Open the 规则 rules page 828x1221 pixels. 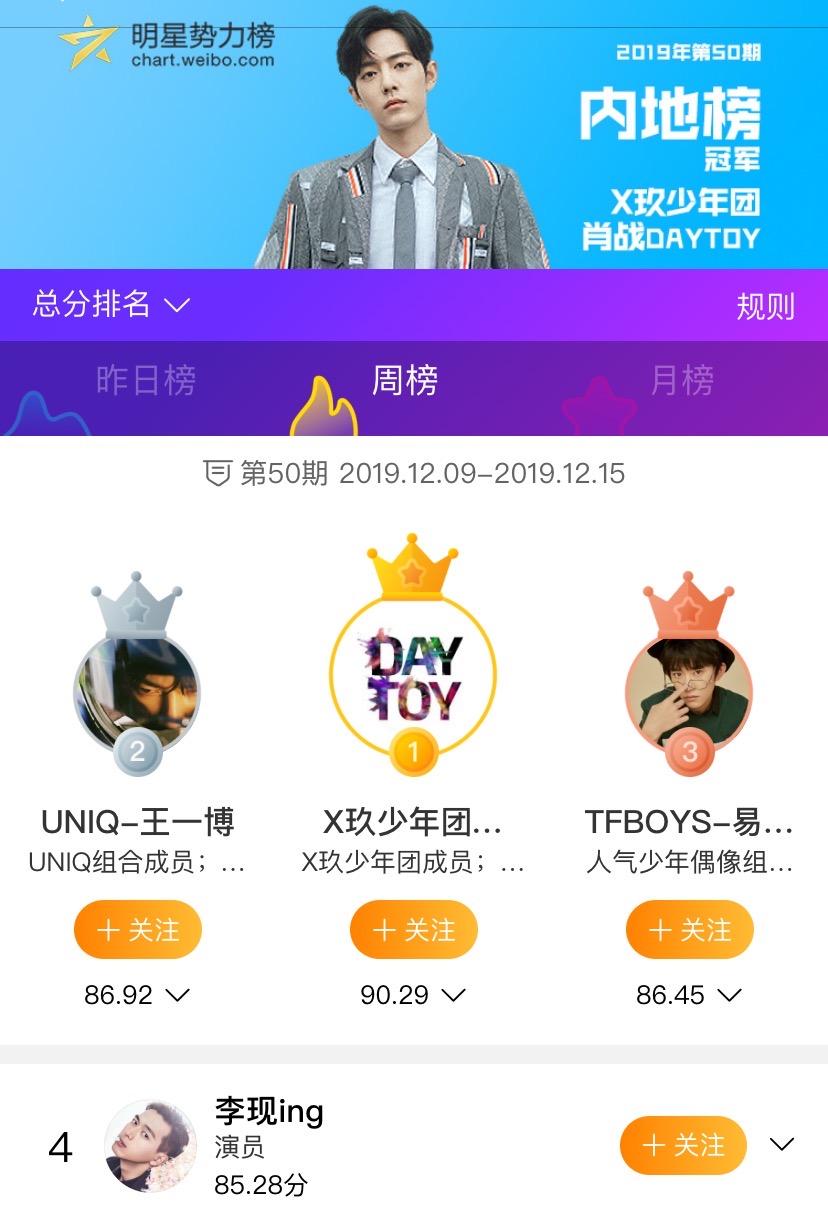(x=765, y=306)
